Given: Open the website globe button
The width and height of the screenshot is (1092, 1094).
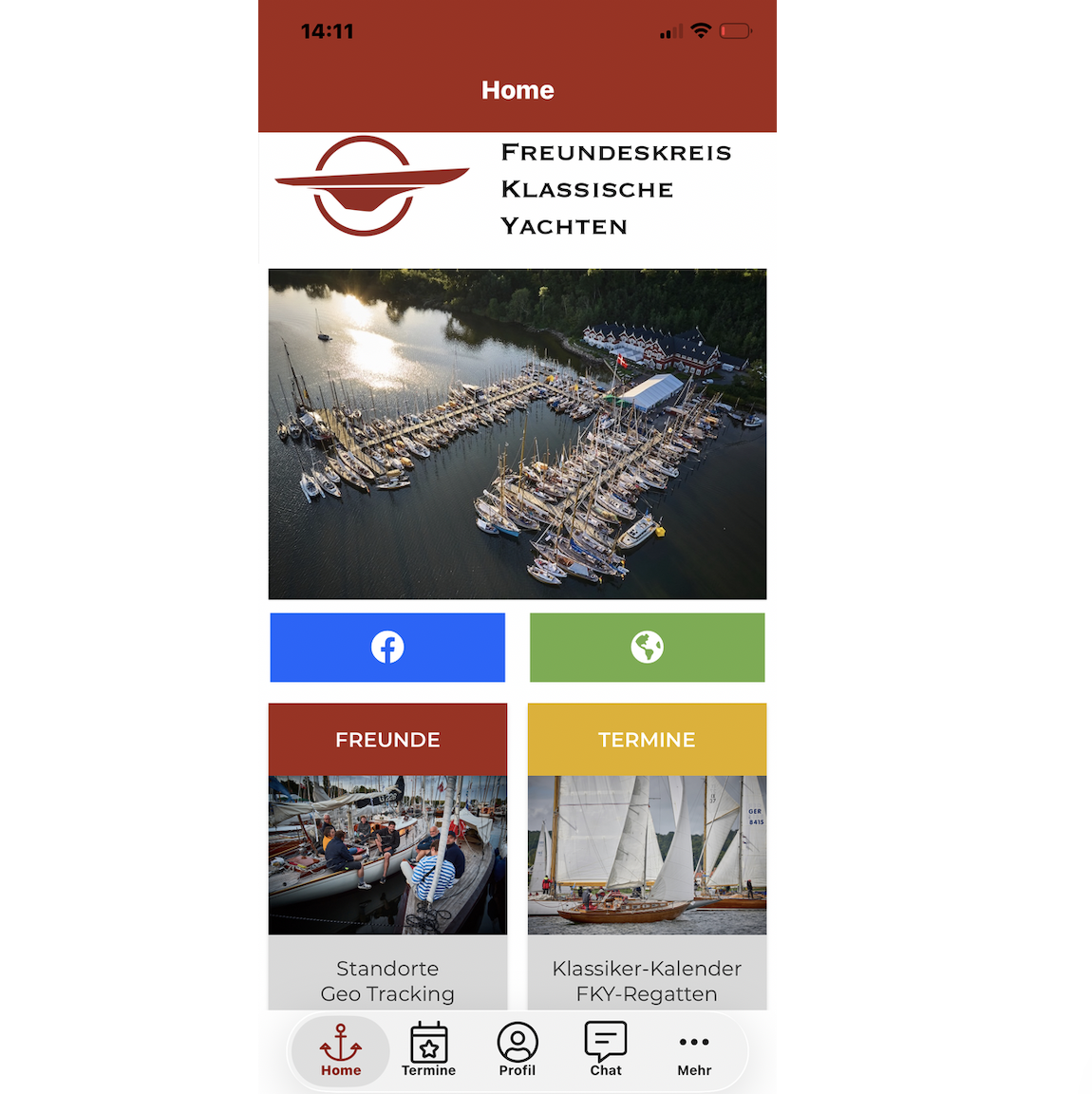Looking at the screenshot, I should point(647,647).
